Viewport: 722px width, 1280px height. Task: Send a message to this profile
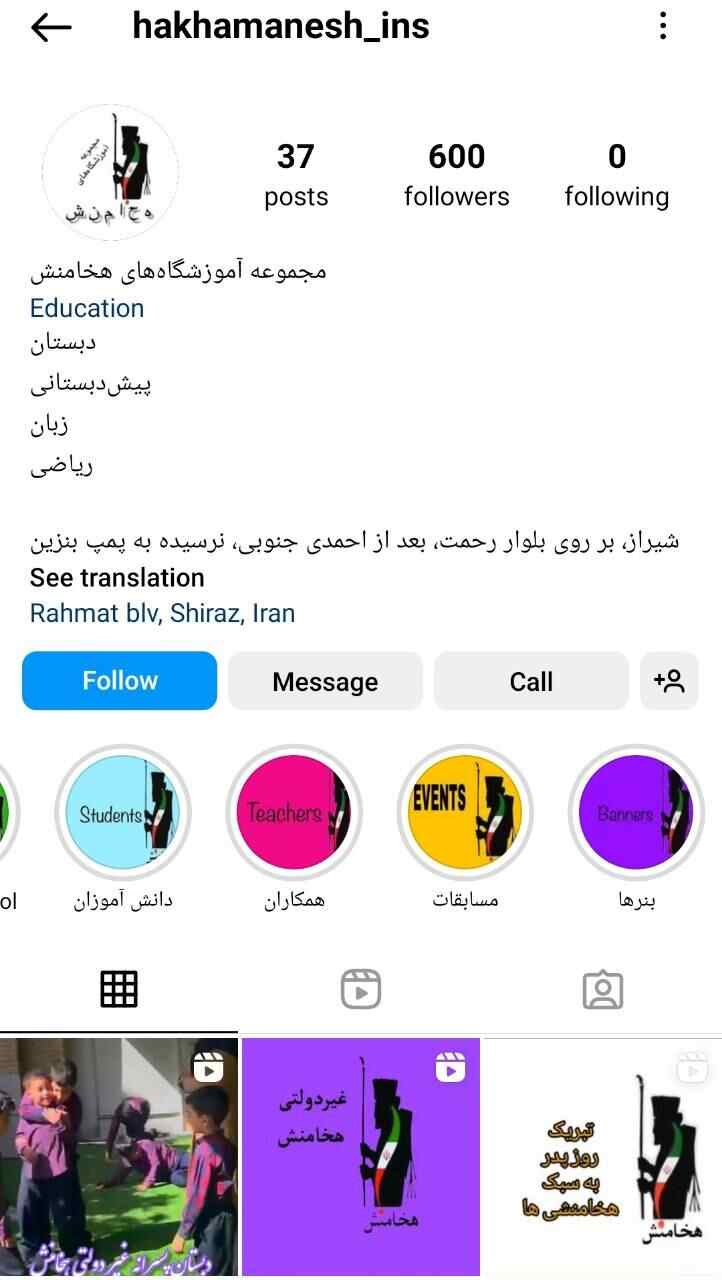pyautogui.click(x=325, y=681)
